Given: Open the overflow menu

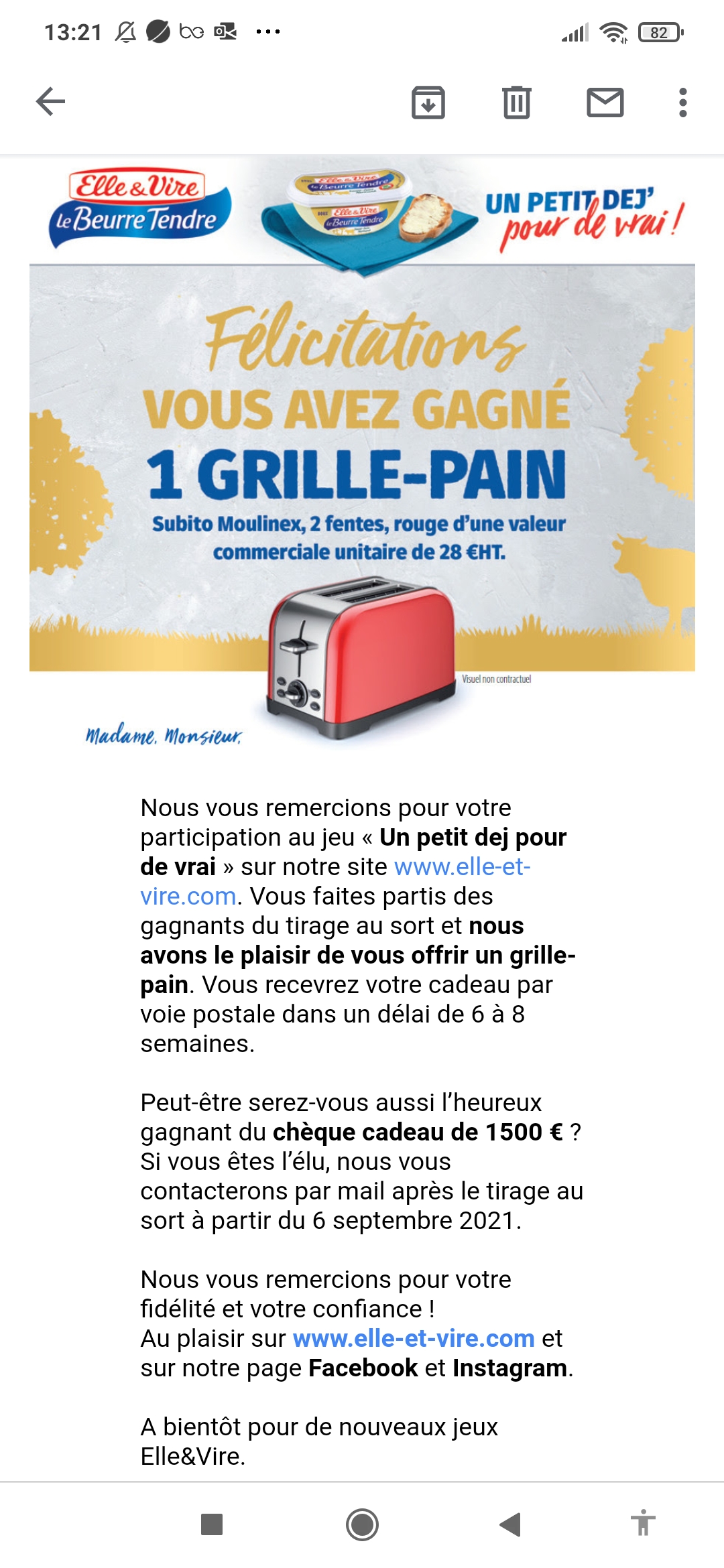Looking at the screenshot, I should click(682, 103).
